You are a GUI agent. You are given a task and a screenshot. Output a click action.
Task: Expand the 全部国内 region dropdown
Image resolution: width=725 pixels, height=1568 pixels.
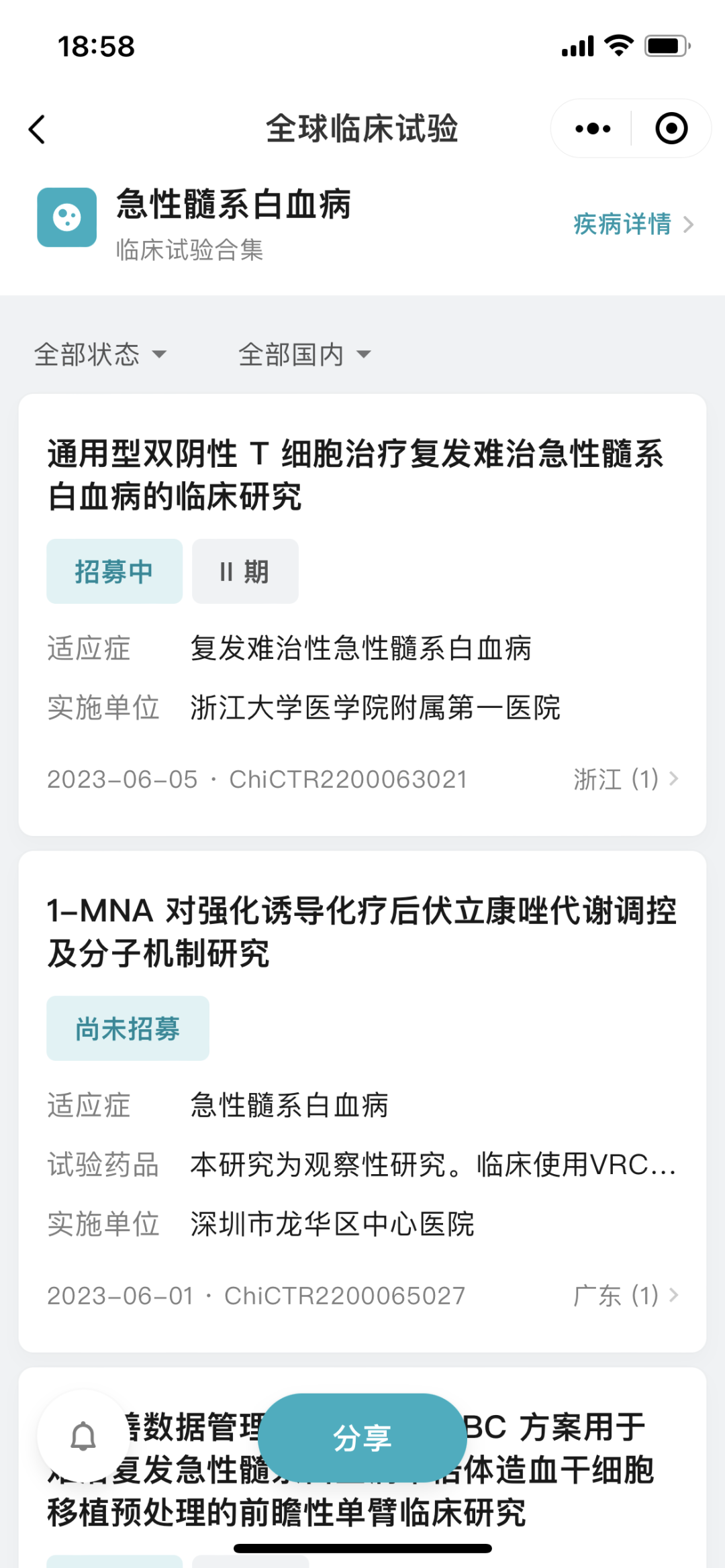click(305, 354)
